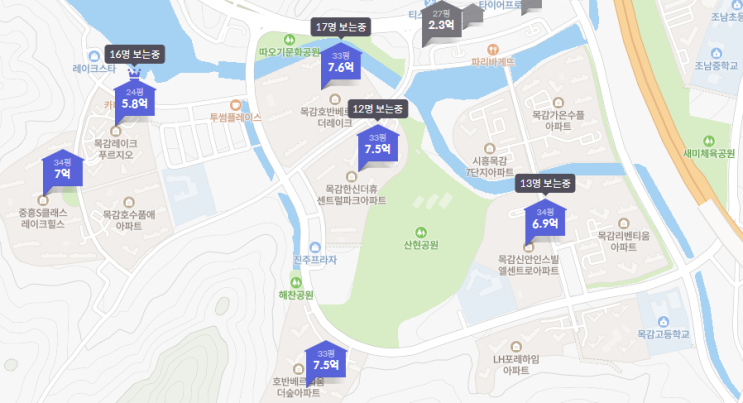Open the 7.5억 marker for 호반베르디움 더숲
Screen dimensions: 743x403
[x=327, y=360]
